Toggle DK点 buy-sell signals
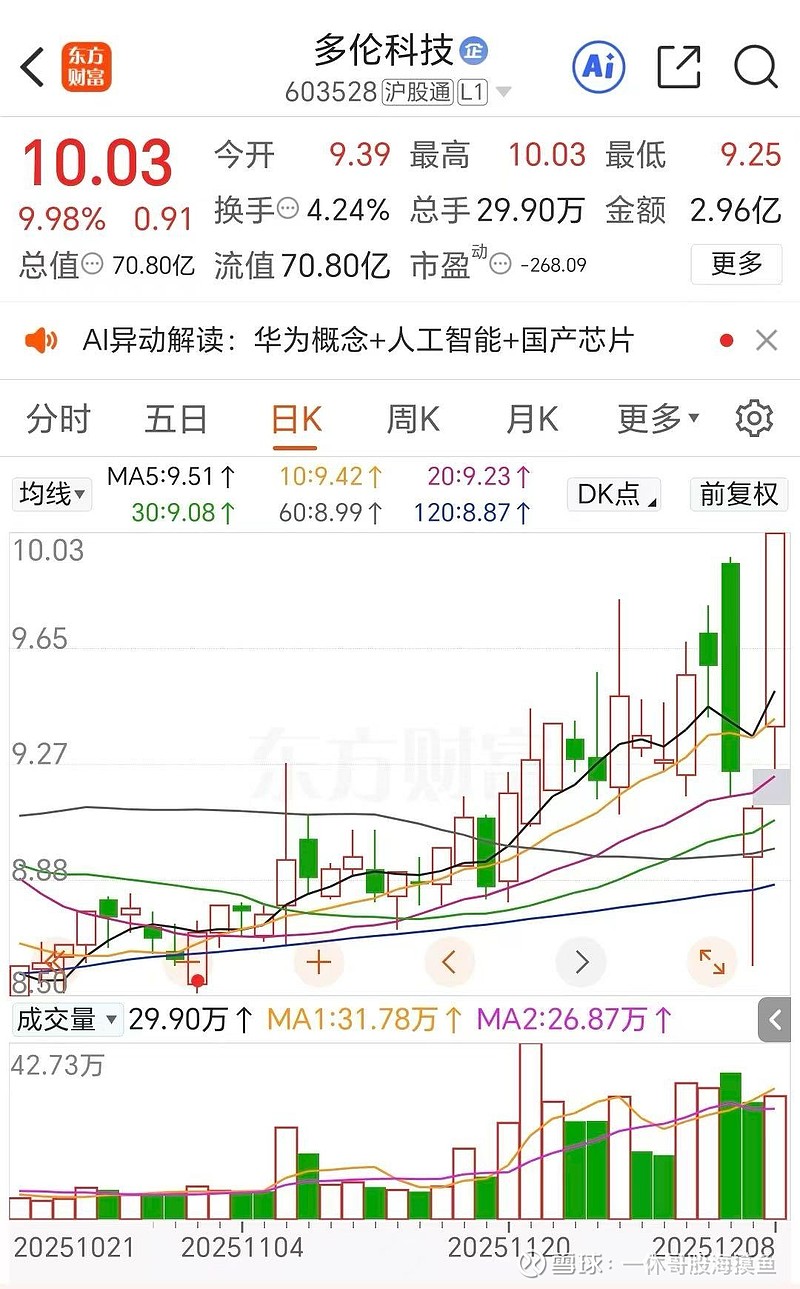Screen dimensions: 800x1289 click(x=613, y=494)
